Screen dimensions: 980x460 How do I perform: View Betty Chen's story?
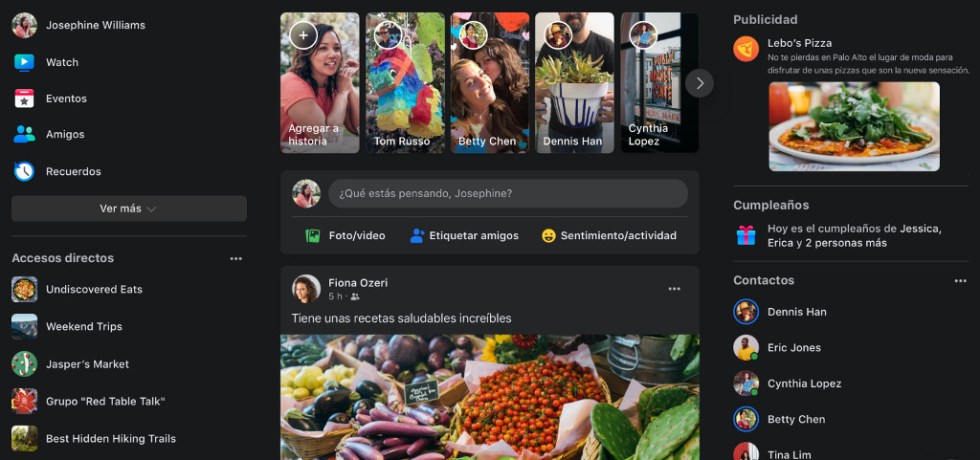pyautogui.click(x=489, y=82)
